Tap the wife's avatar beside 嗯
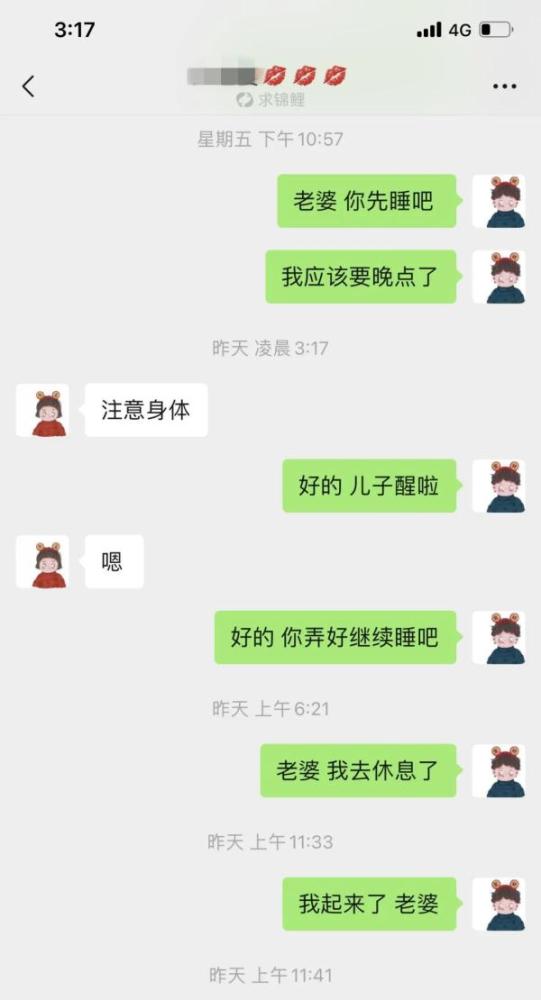The image size is (541, 1000). tap(42, 561)
